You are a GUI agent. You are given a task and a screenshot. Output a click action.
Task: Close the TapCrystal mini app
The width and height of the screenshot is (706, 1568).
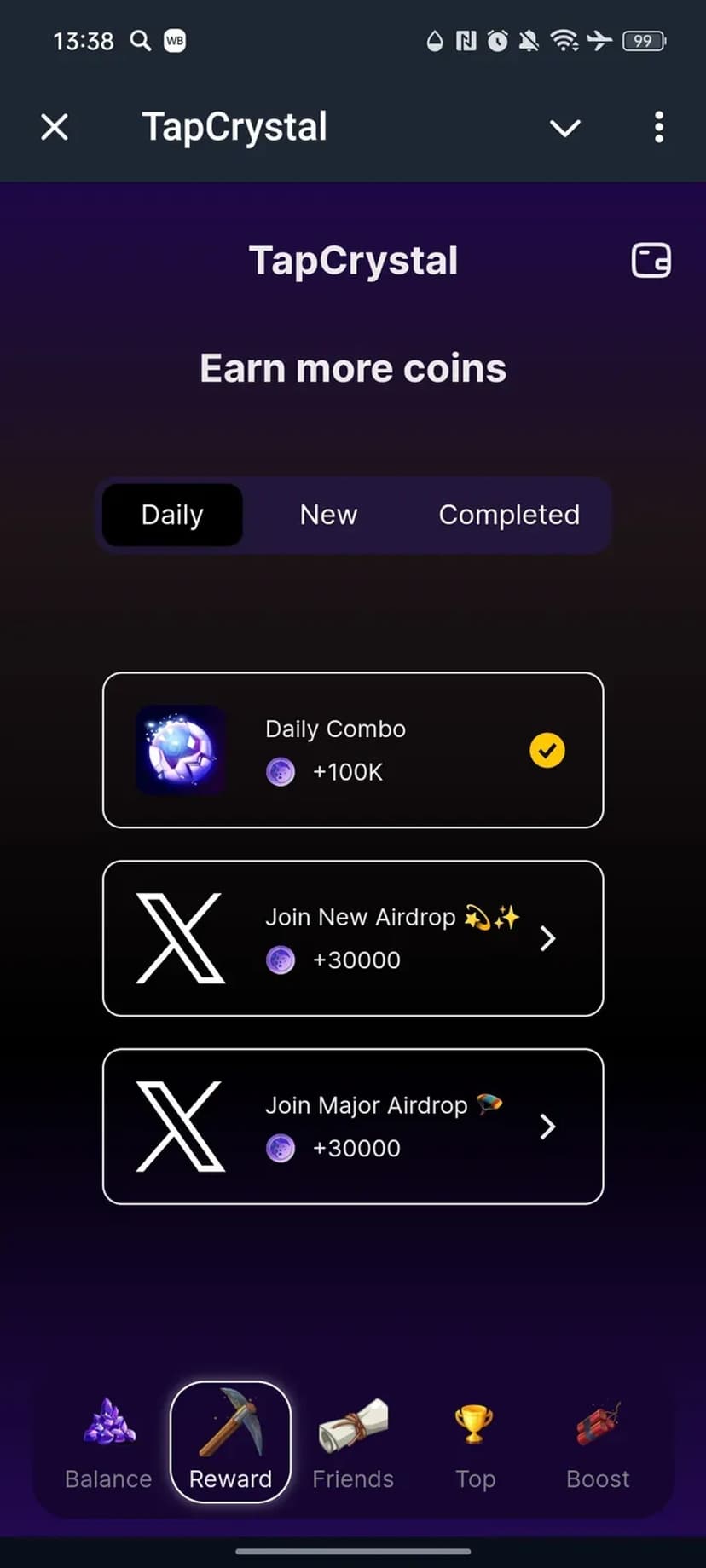click(55, 128)
